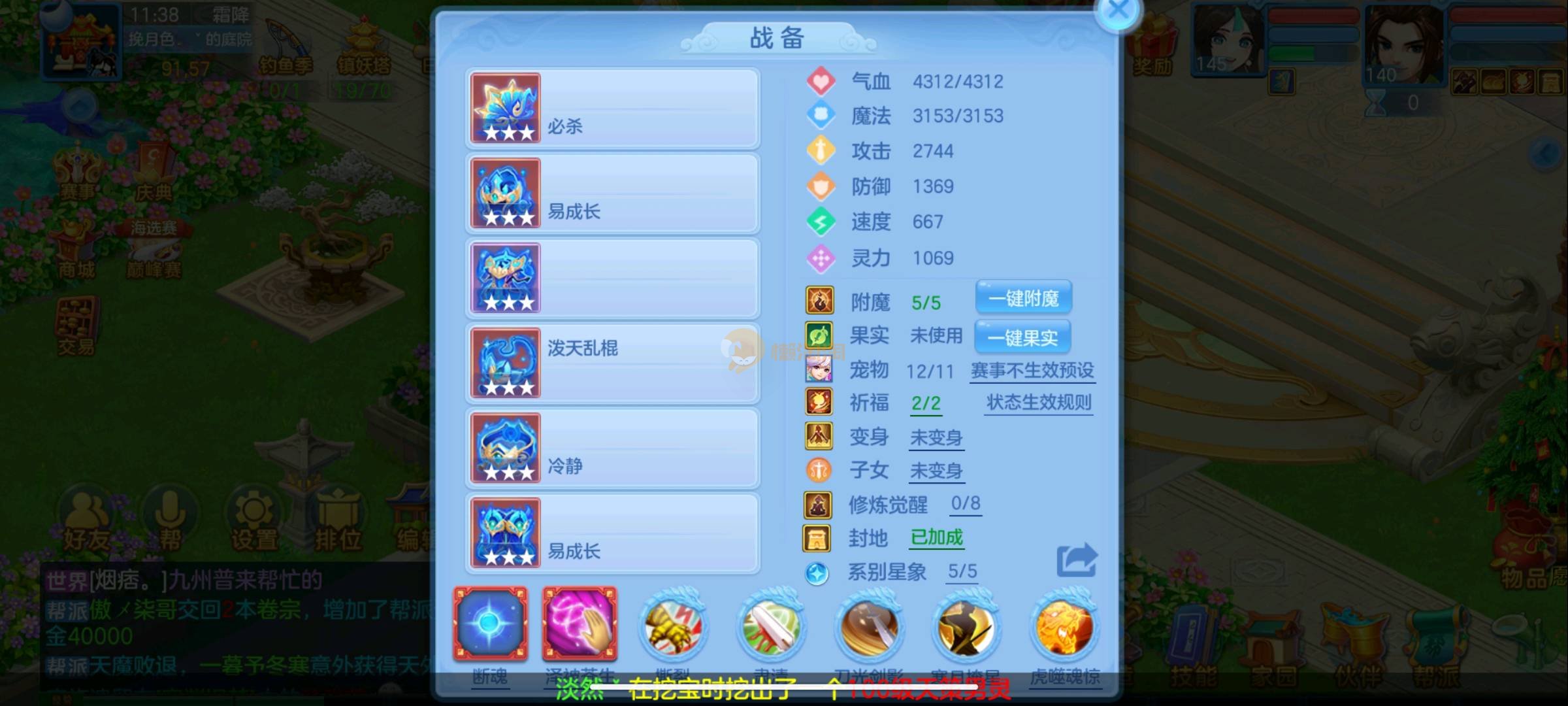Open 子女 未变身 status
The width and height of the screenshot is (1568, 706).
936,471
